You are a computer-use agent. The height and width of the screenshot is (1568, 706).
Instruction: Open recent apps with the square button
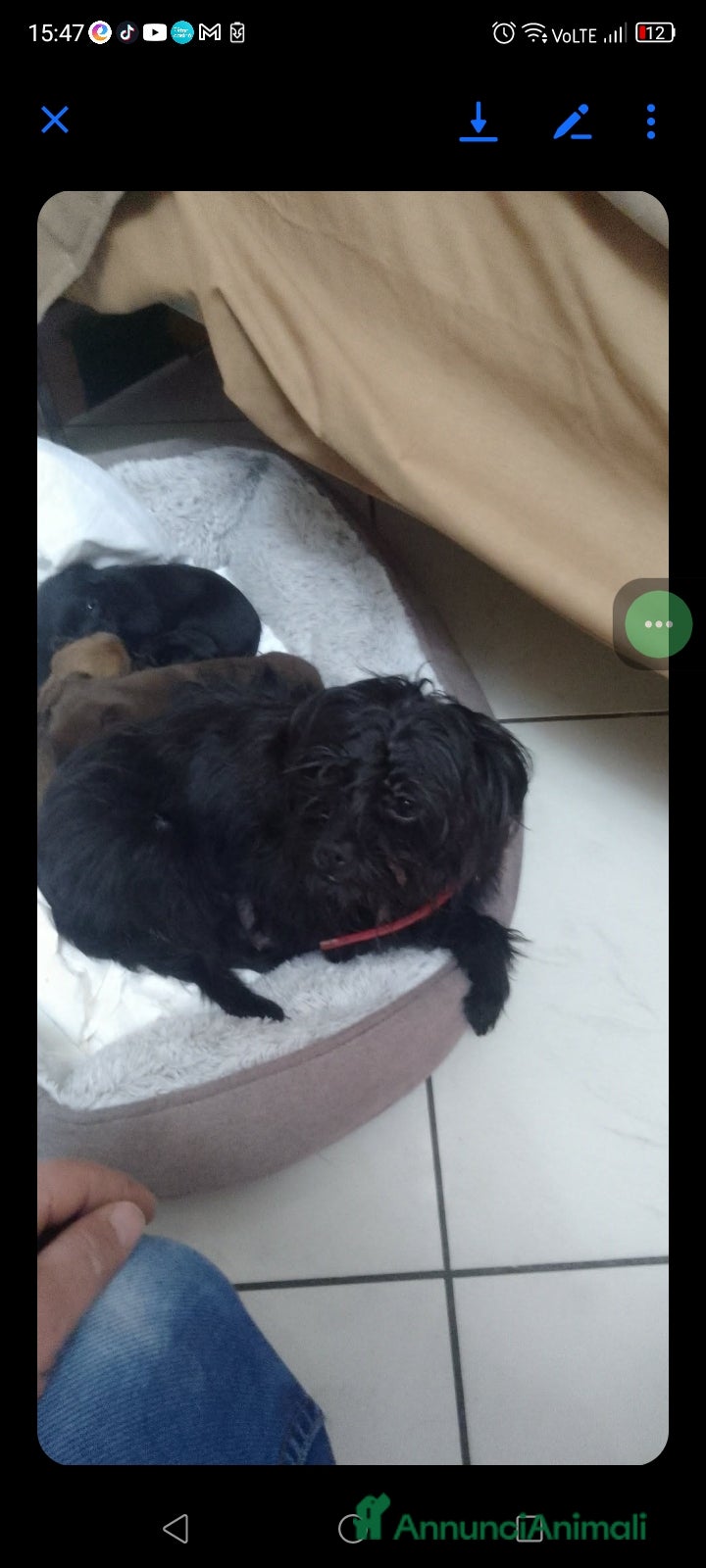529,1526
